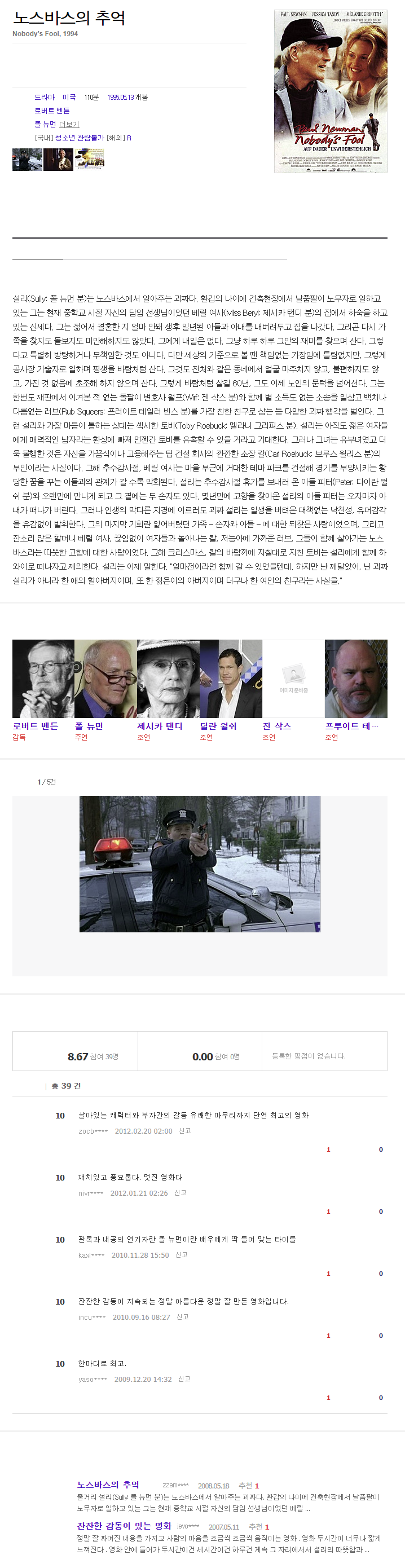Image resolution: width=405 pixels, height=1568 pixels.
Task: Open the first small still photo thumbnail
Action: 27,160
